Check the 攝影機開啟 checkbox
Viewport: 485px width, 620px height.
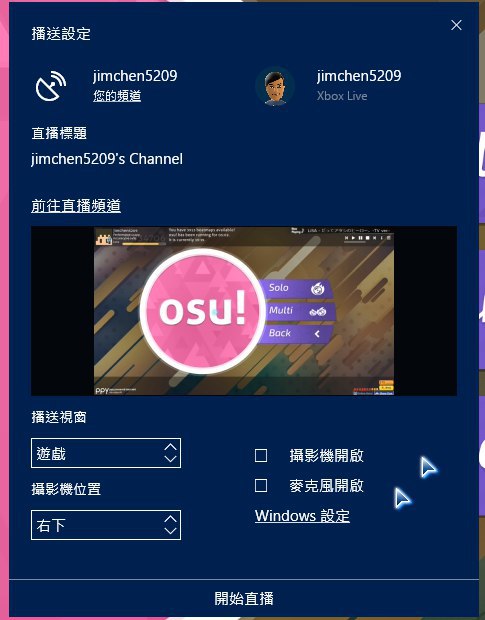point(261,456)
